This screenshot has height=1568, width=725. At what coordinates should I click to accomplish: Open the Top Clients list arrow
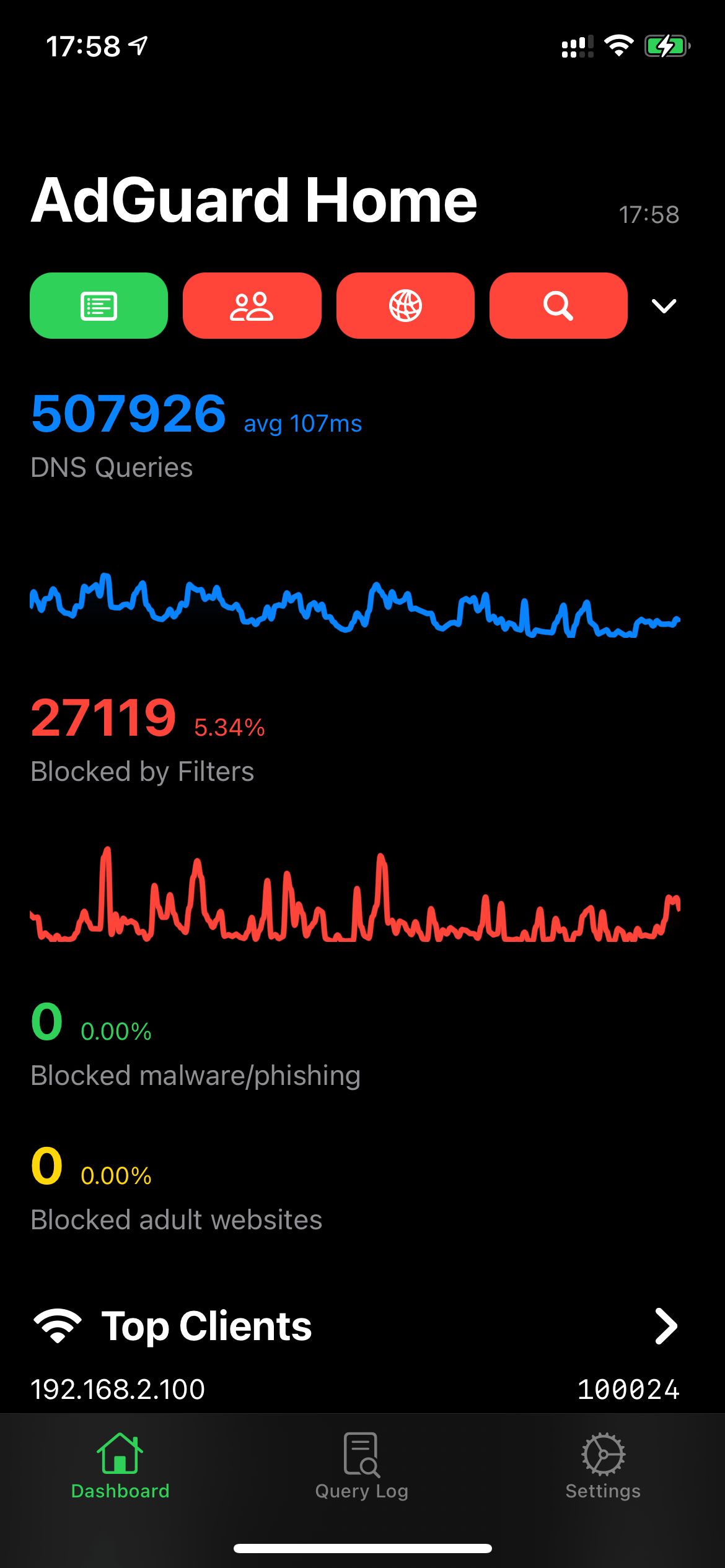point(666,1326)
